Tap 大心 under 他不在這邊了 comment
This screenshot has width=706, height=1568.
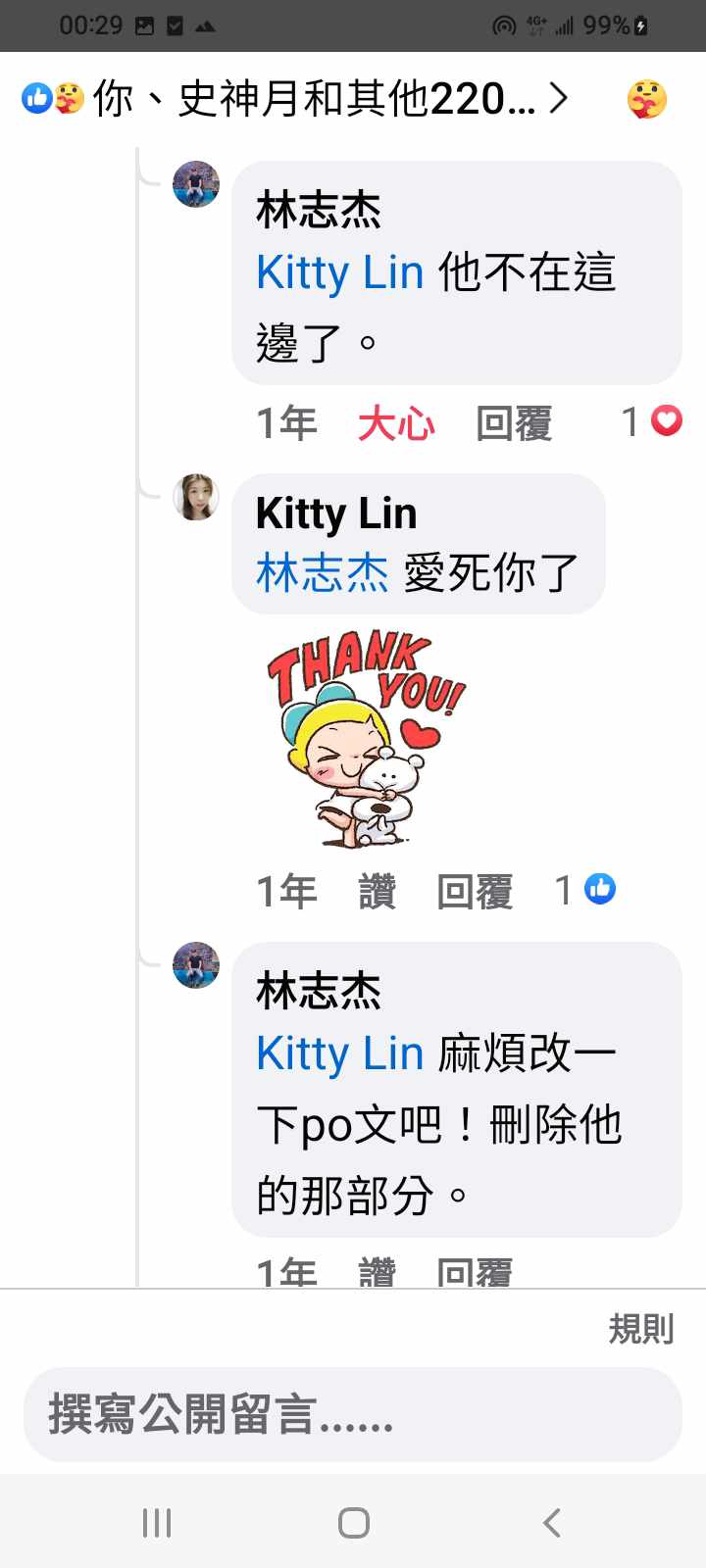tap(395, 424)
